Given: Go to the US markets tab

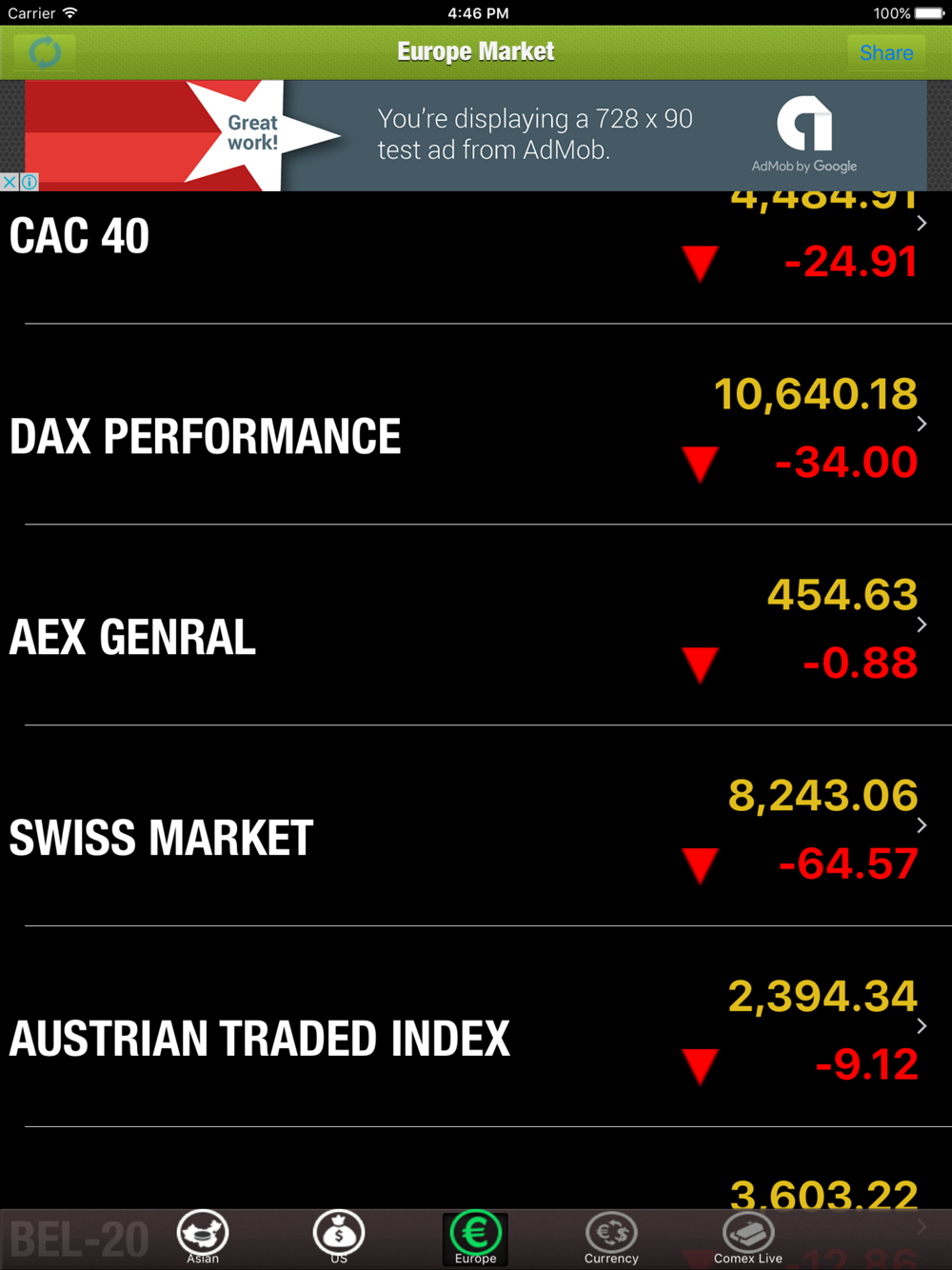Looking at the screenshot, I should tap(339, 1237).
